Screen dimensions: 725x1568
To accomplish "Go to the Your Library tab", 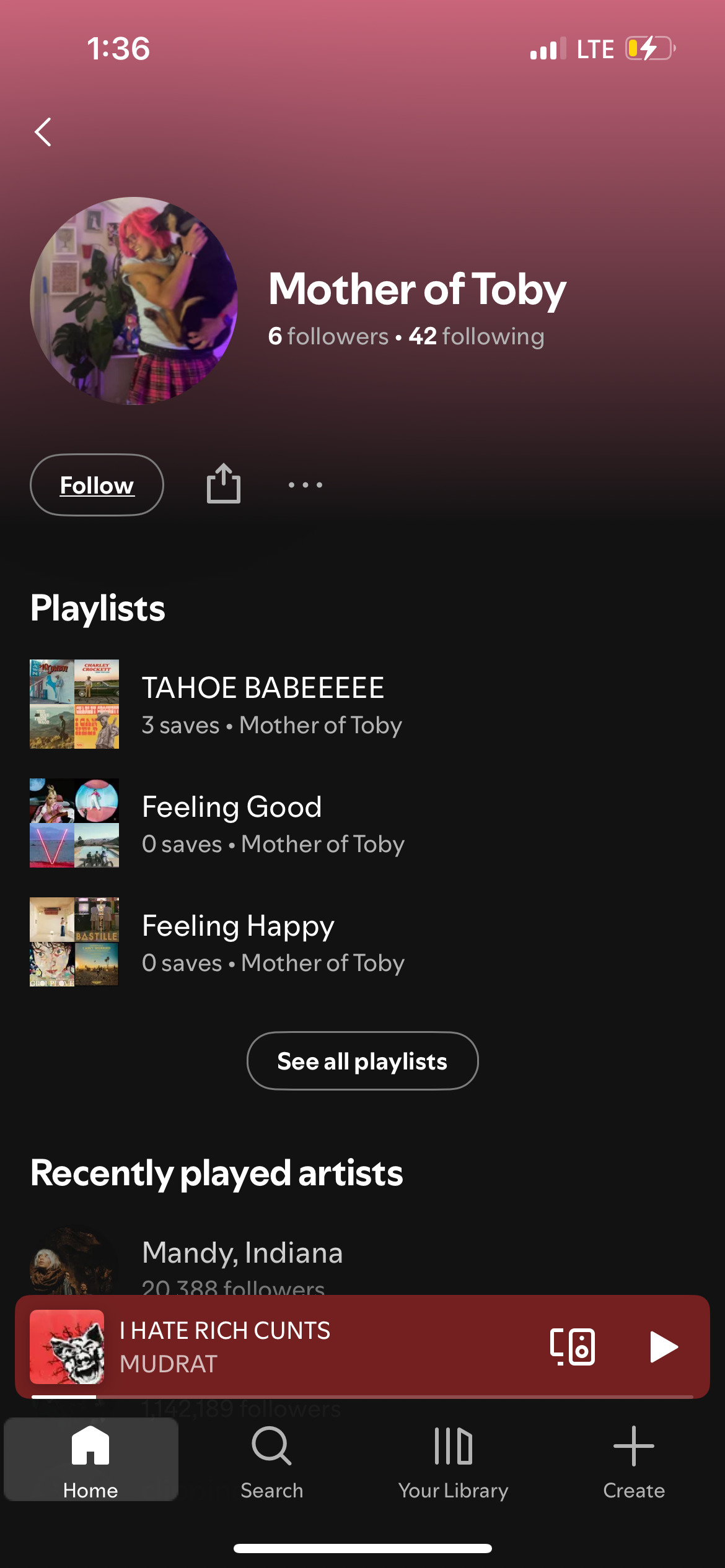I will [453, 1460].
